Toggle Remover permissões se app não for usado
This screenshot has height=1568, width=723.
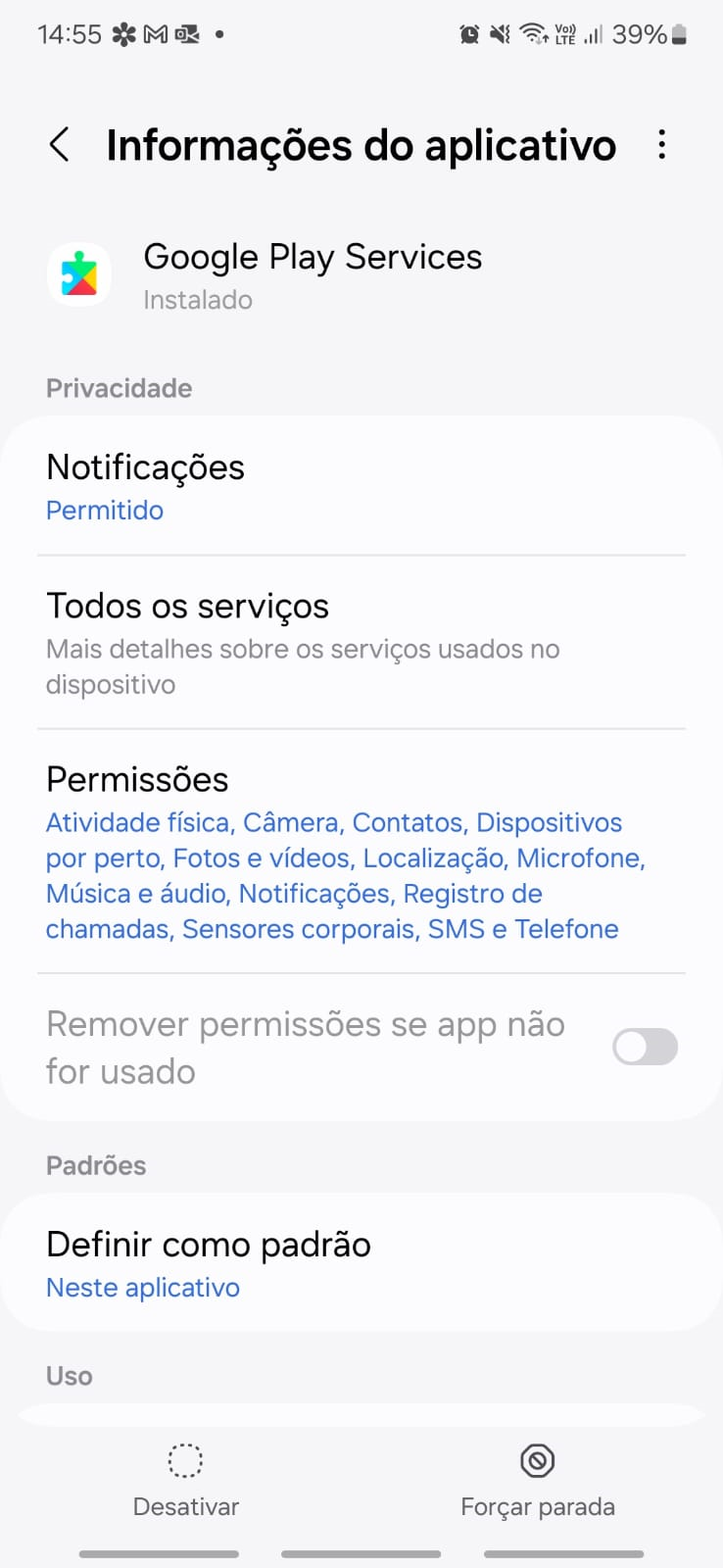(x=645, y=1047)
